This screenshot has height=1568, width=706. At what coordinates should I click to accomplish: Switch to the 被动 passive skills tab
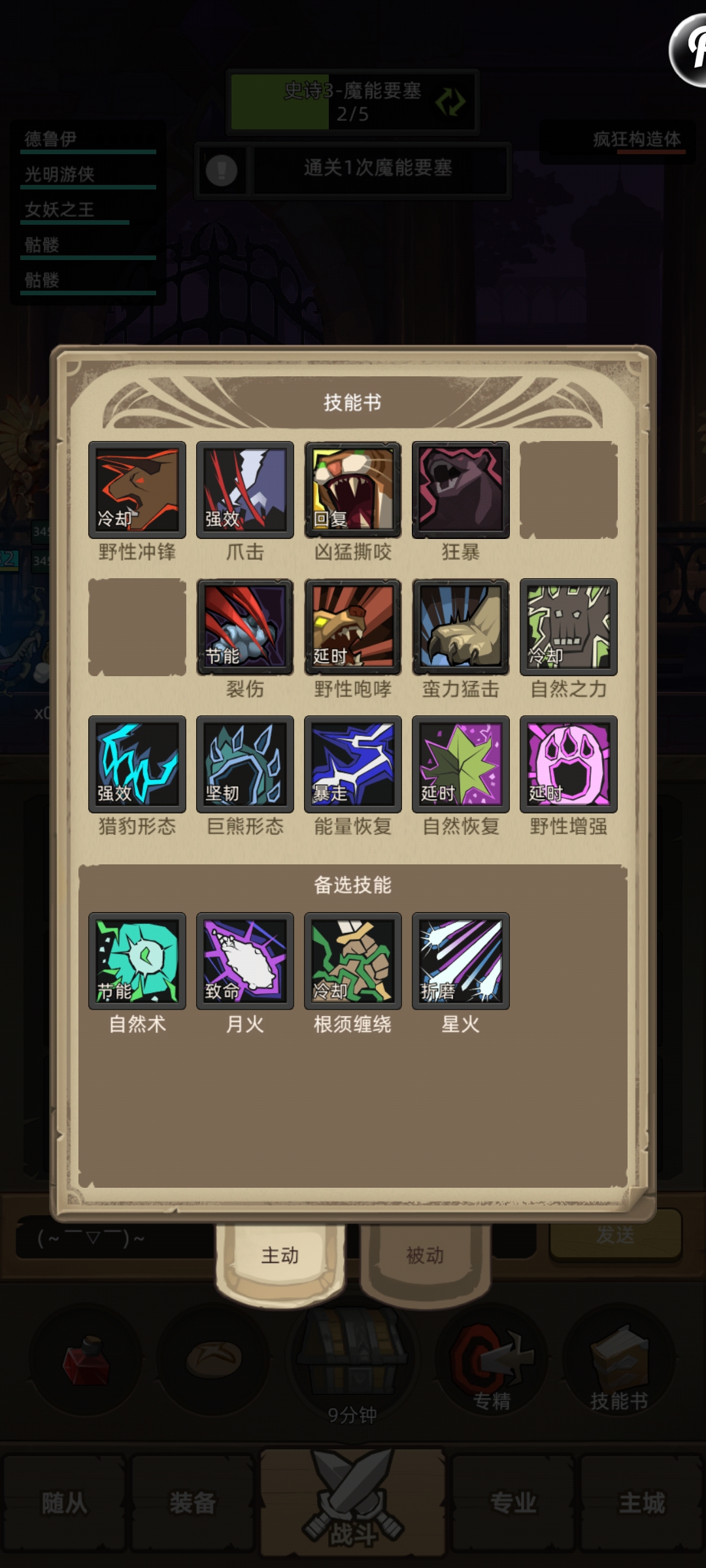pos(425,1255)
